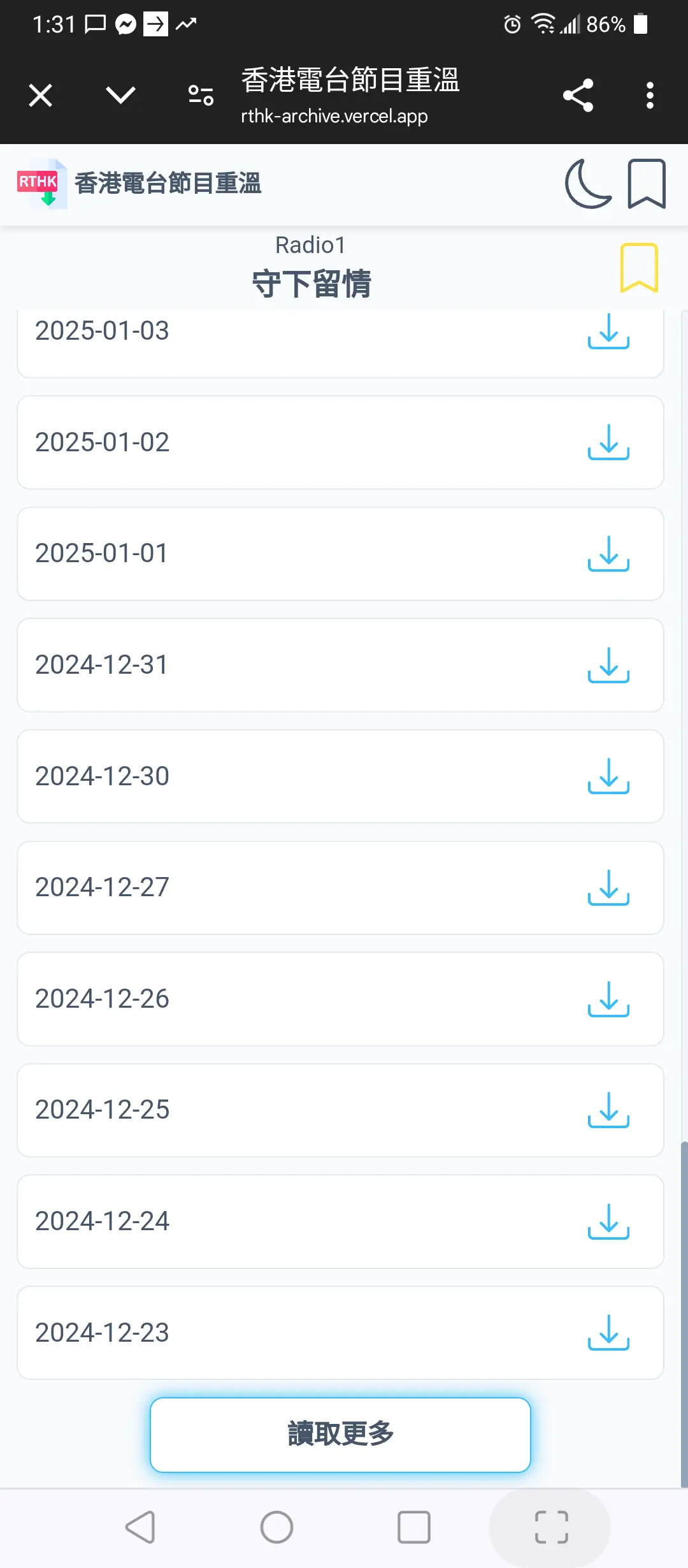Open the 2024-12-31 episode
Viewport: 688px width, 1568px height.
[340, 665]
